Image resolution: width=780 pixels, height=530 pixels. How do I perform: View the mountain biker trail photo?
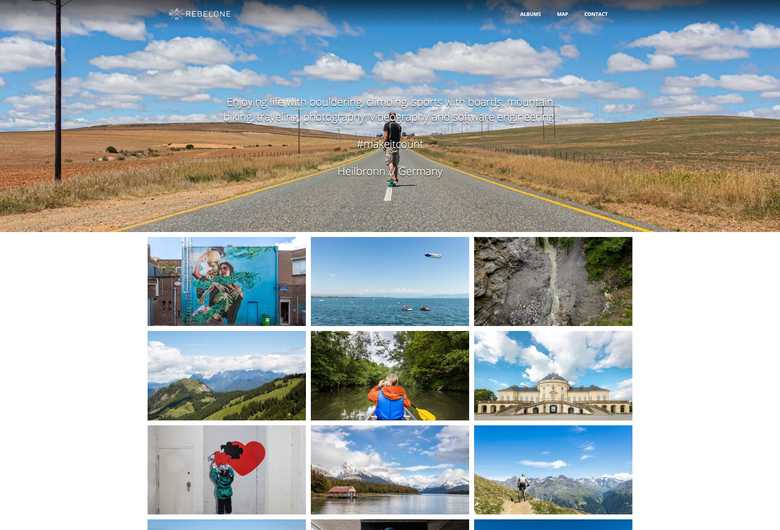point(553,469)
